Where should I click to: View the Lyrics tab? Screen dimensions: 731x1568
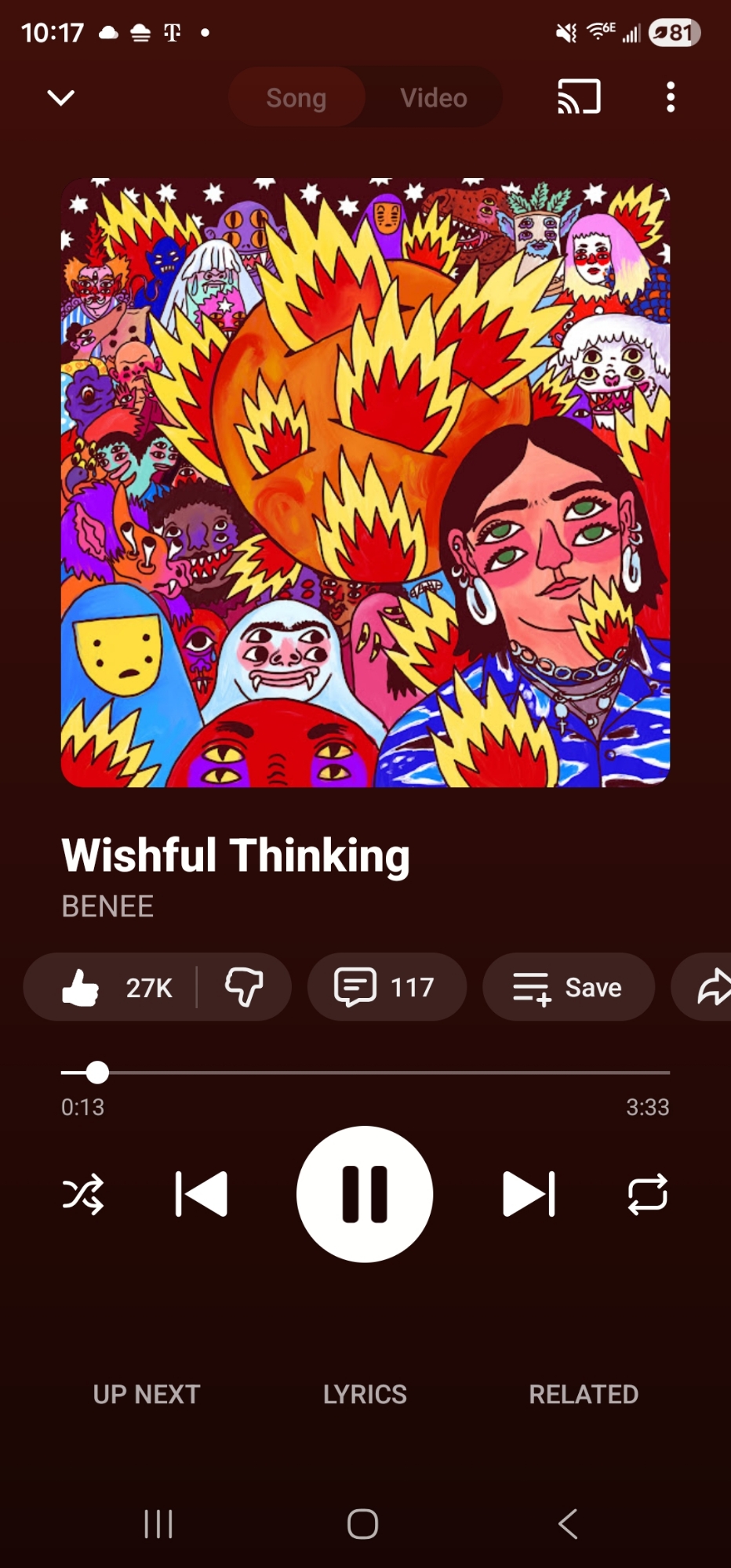pos(365,1394)
